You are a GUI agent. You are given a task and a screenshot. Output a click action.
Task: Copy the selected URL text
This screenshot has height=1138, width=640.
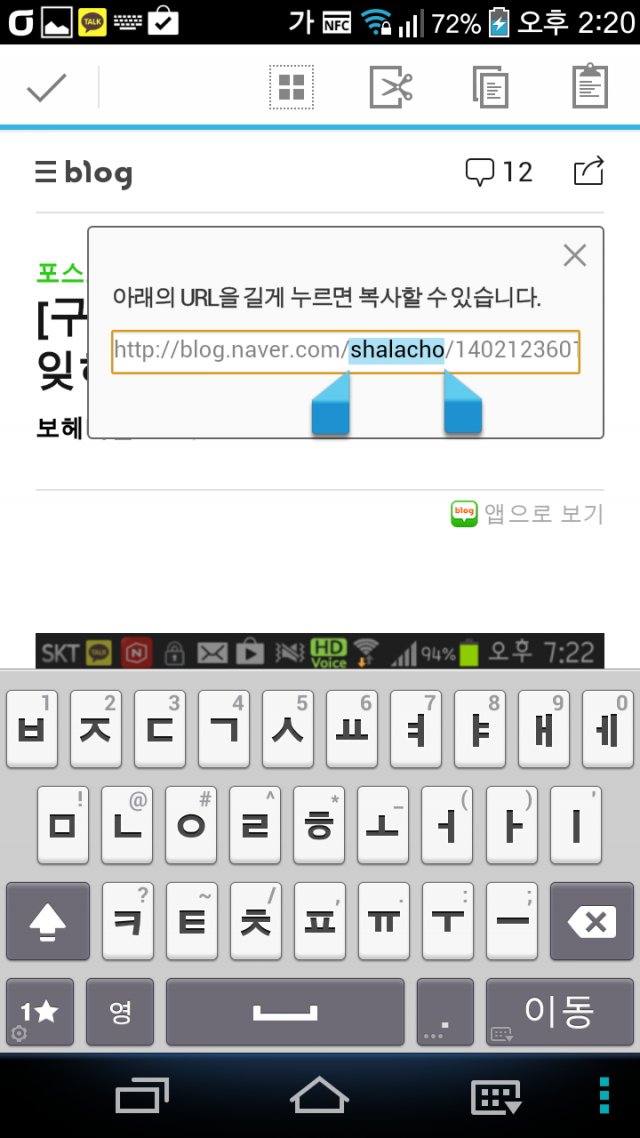(x=491, y=87)
